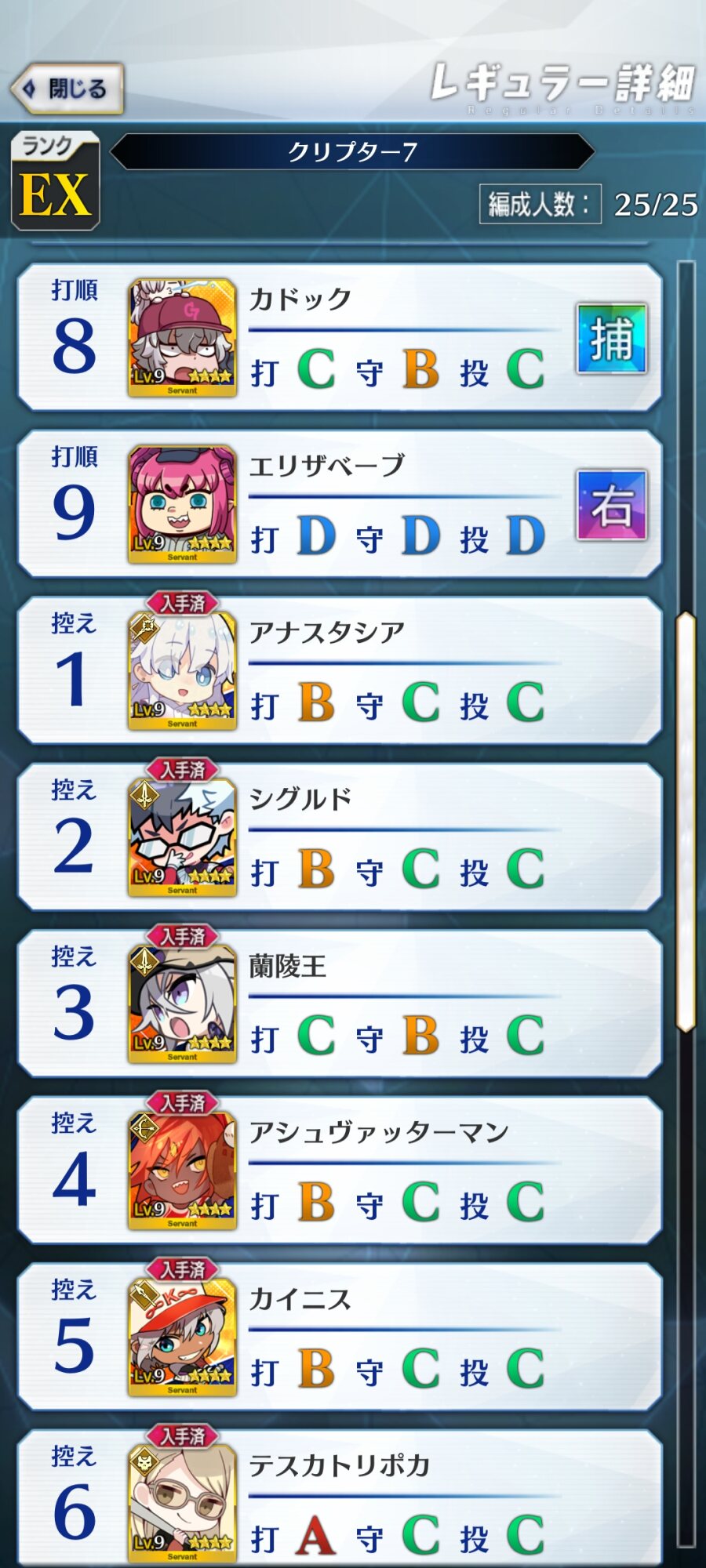Image resolution: width=706 pixels, height=1568 pixels.
Task: Open カドック's player row
Action: pos(339,337)
